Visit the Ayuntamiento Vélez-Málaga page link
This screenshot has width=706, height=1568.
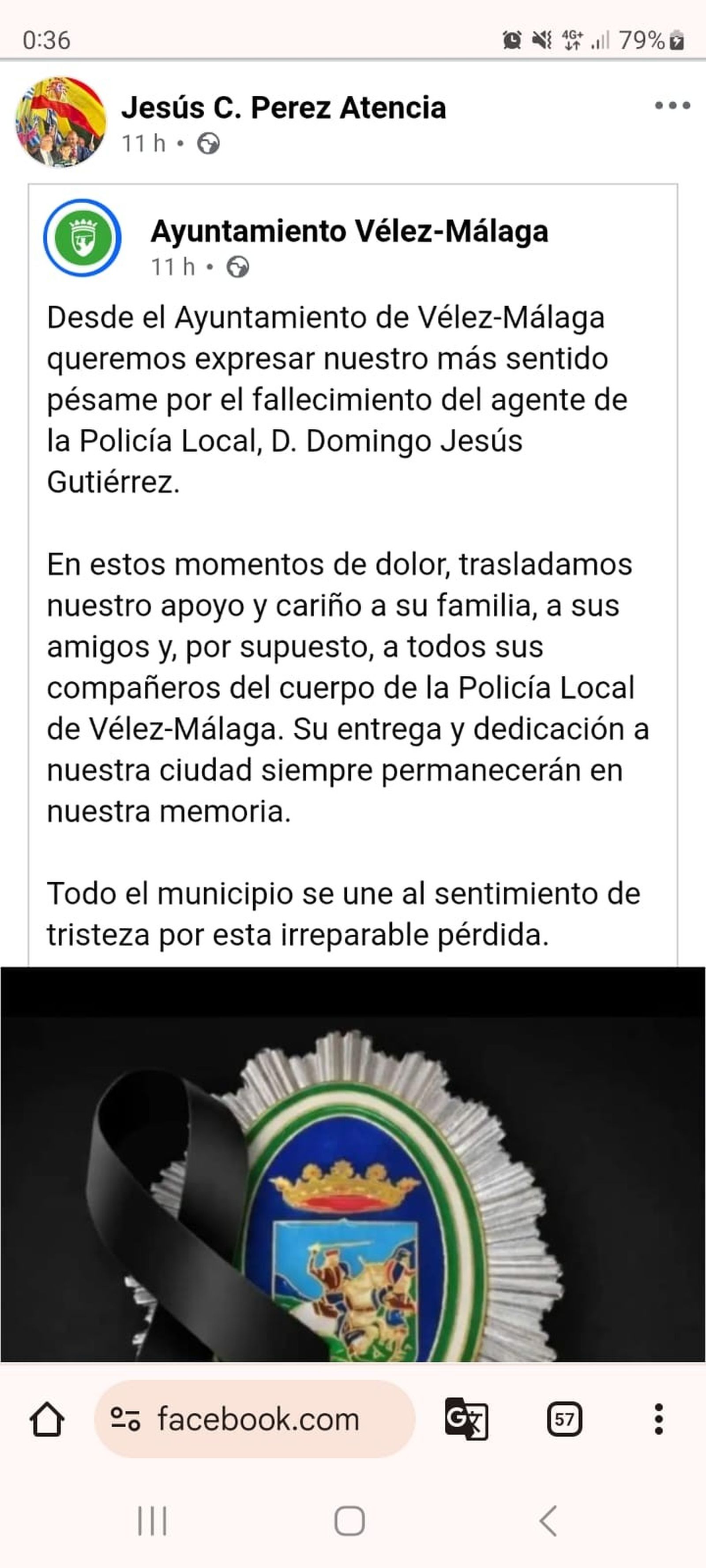point(349,231)
